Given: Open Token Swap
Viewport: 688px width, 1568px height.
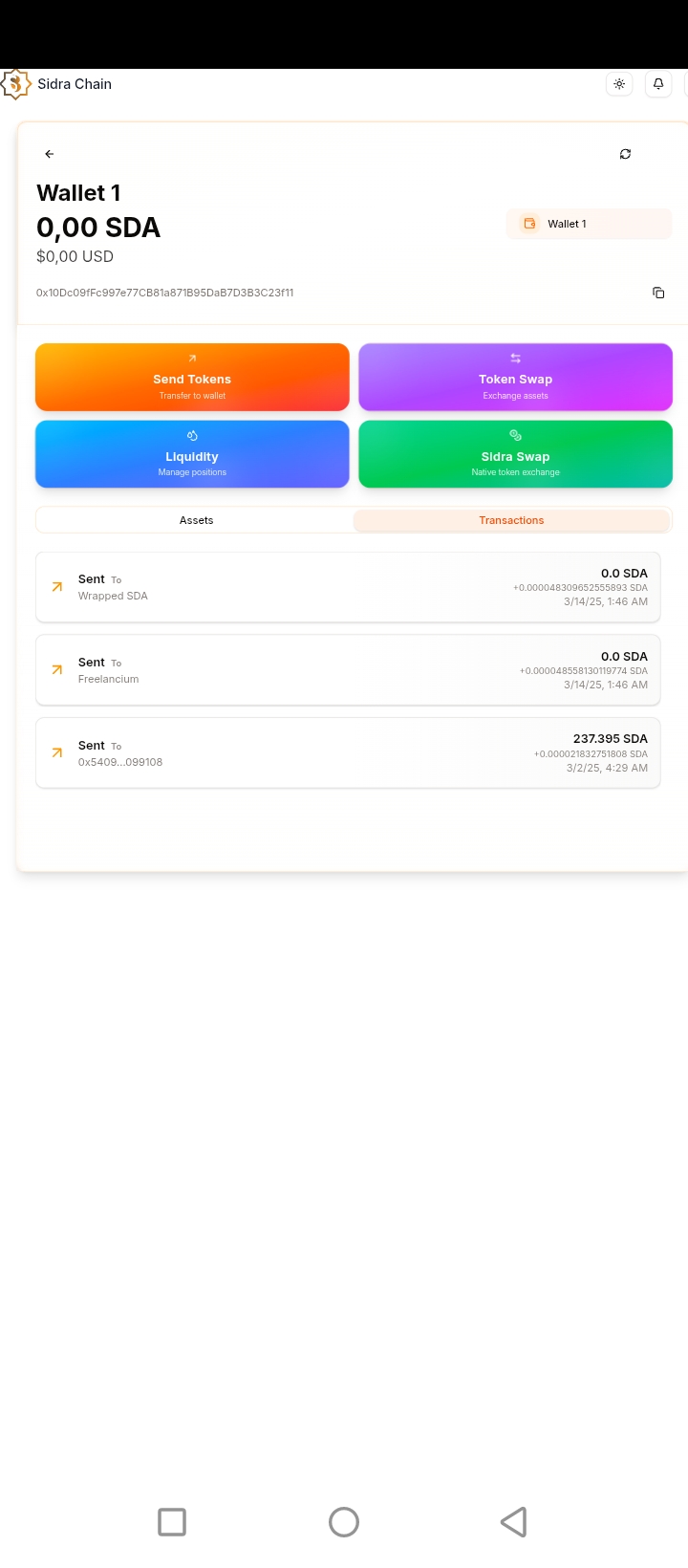Looking at the screenshot, I should coord(515,378).
